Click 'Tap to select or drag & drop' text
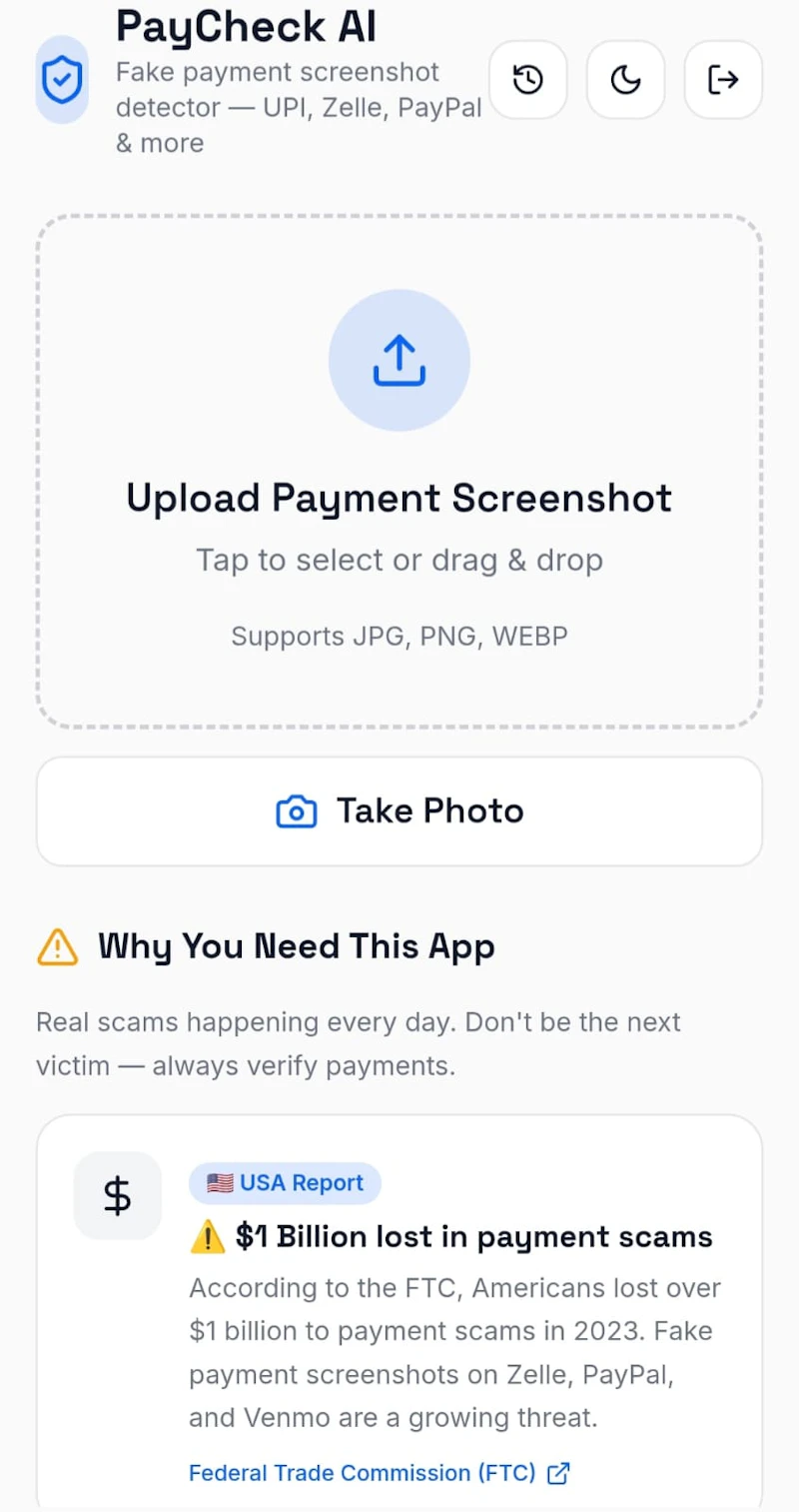The height and width of the screenshot is (1512, 799). point(399,560)
